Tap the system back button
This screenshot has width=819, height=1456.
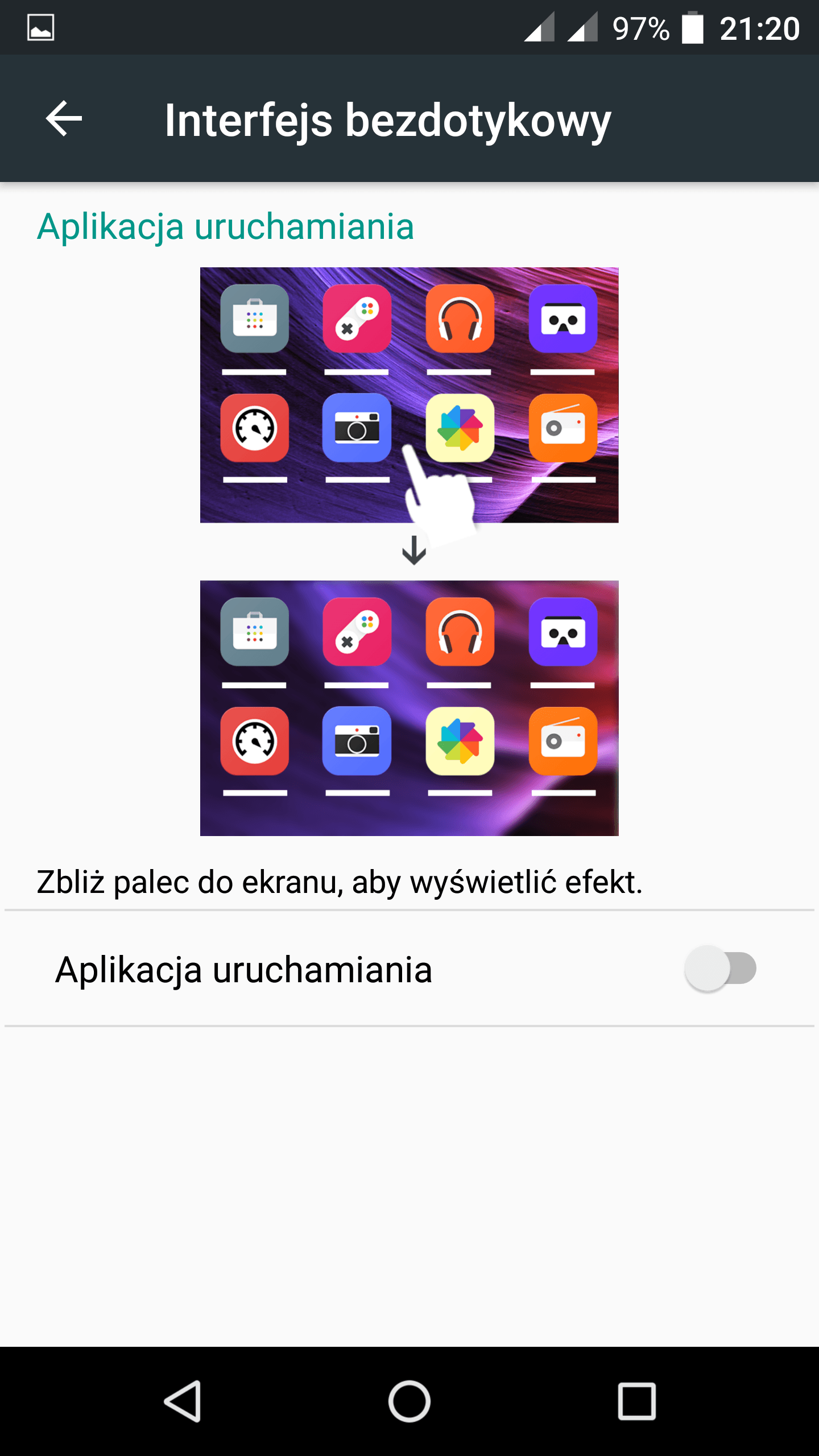(183, 1401)
